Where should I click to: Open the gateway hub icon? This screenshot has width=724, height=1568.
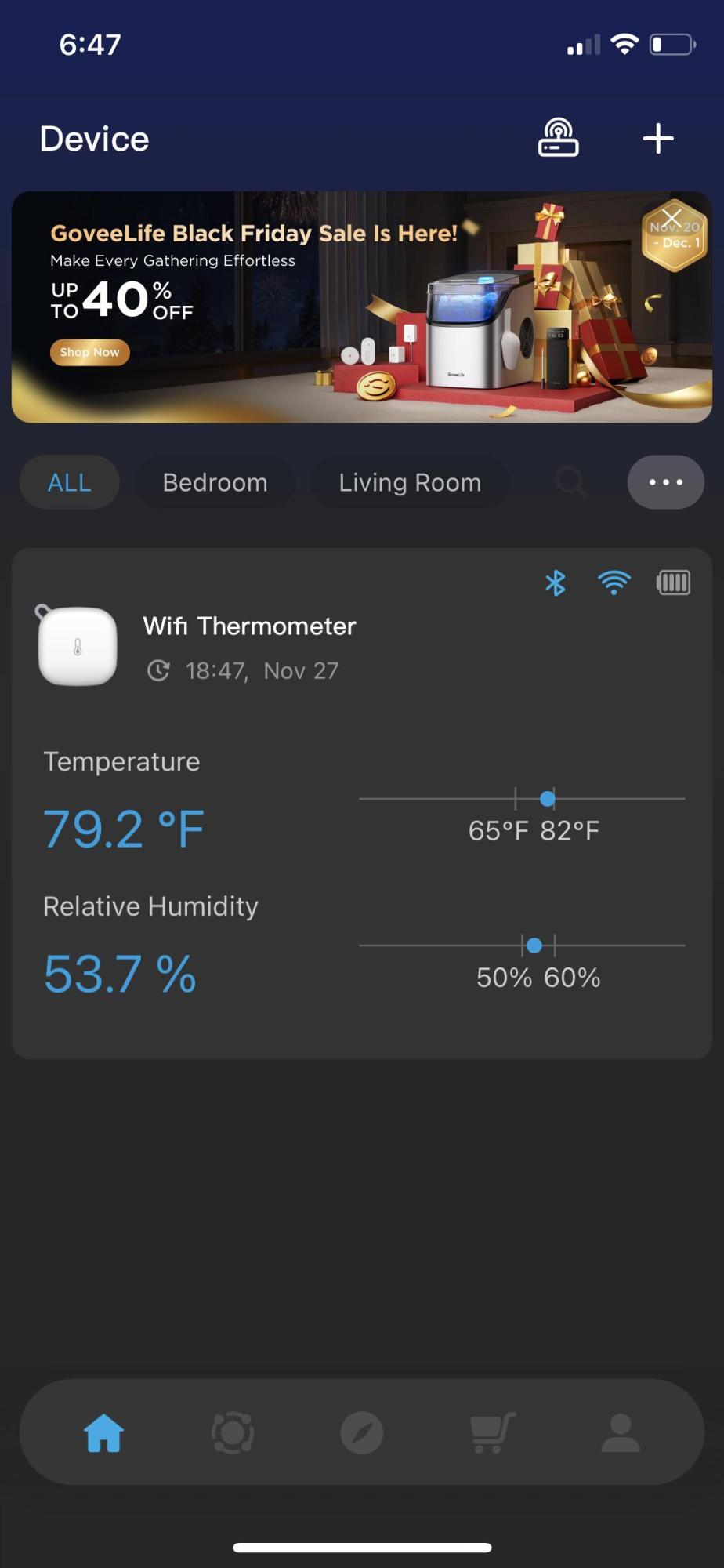(x=558, y=138)
